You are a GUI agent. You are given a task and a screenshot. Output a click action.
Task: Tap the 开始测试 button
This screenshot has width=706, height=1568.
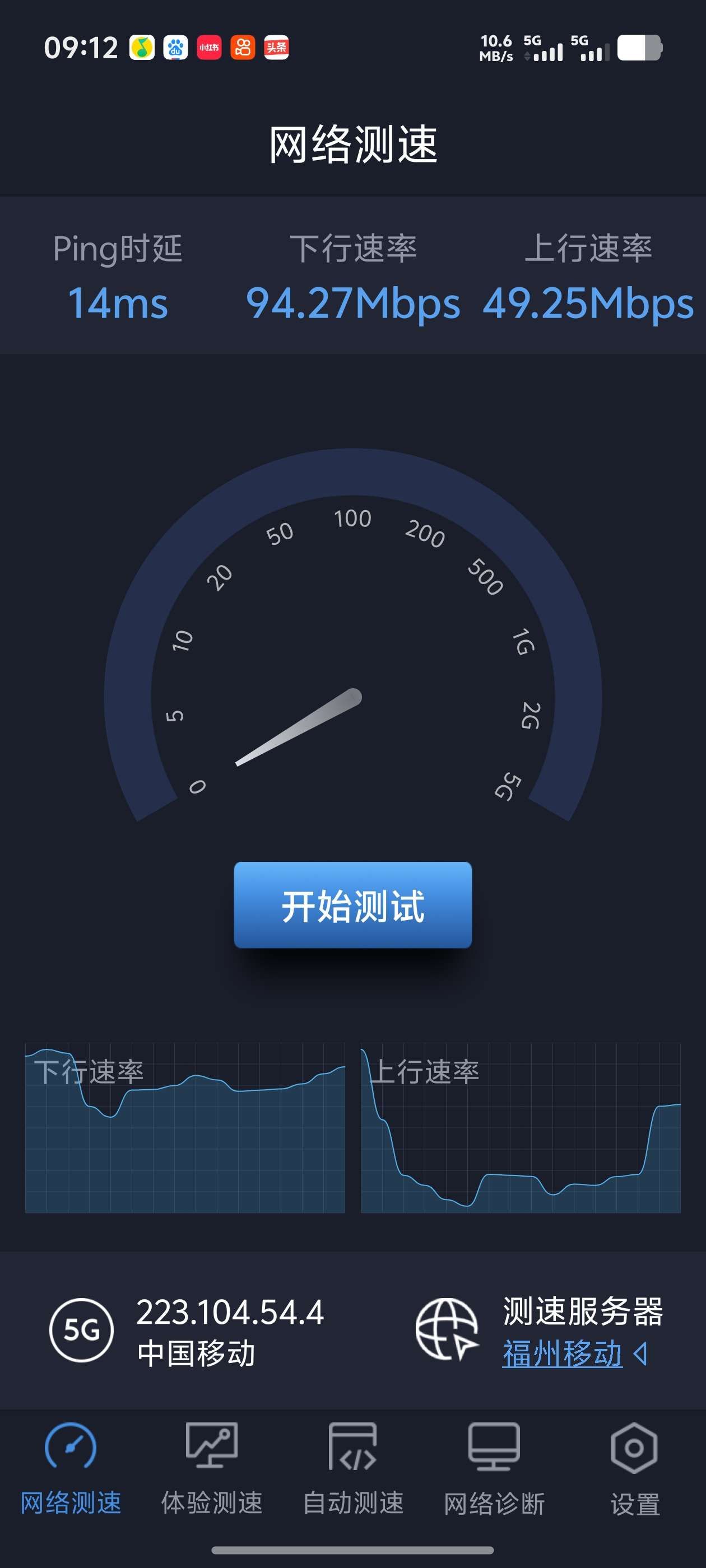point(352,904)
